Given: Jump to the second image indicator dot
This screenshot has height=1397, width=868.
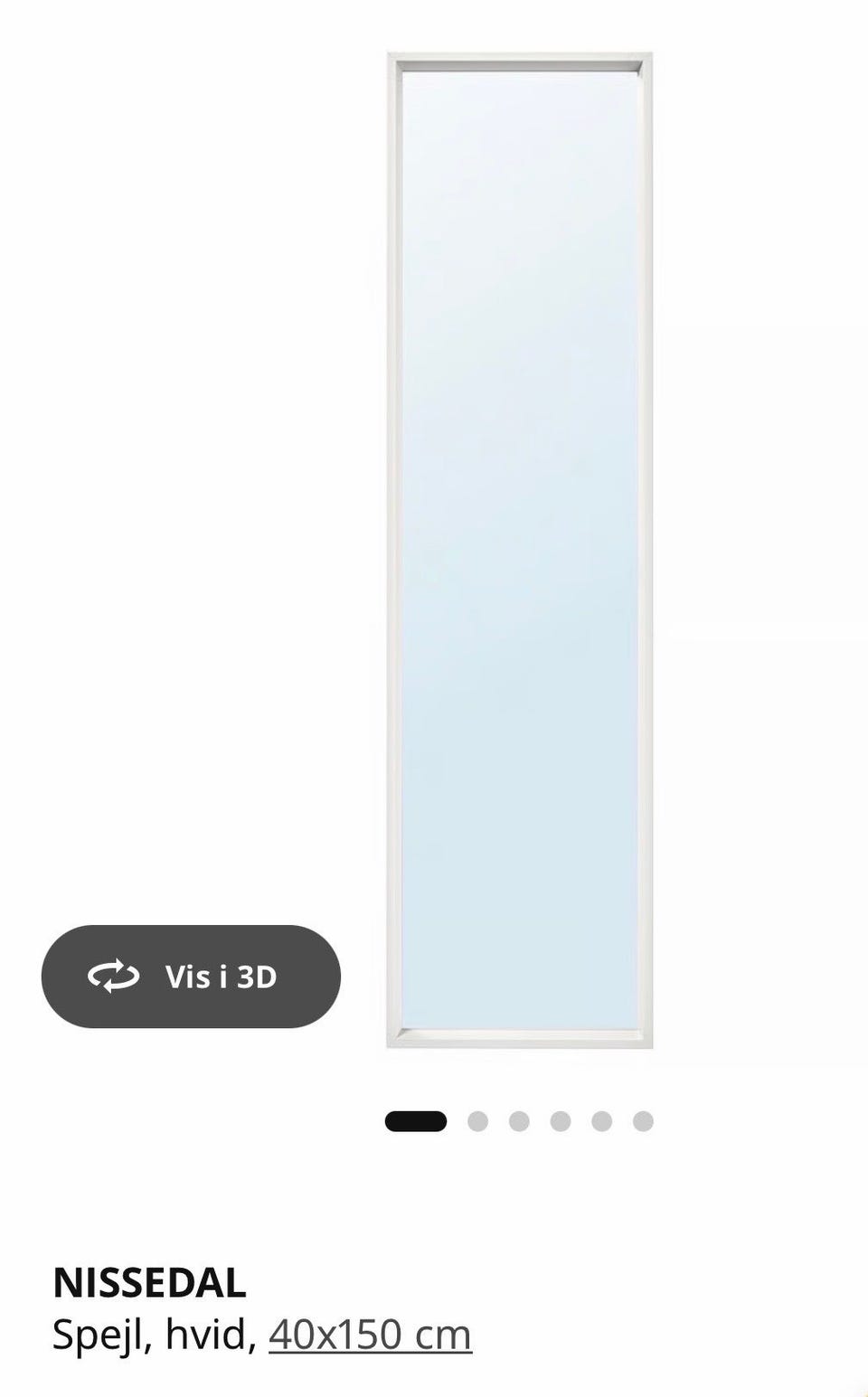Looking at the screenshot, I should tap(477, 1121).
